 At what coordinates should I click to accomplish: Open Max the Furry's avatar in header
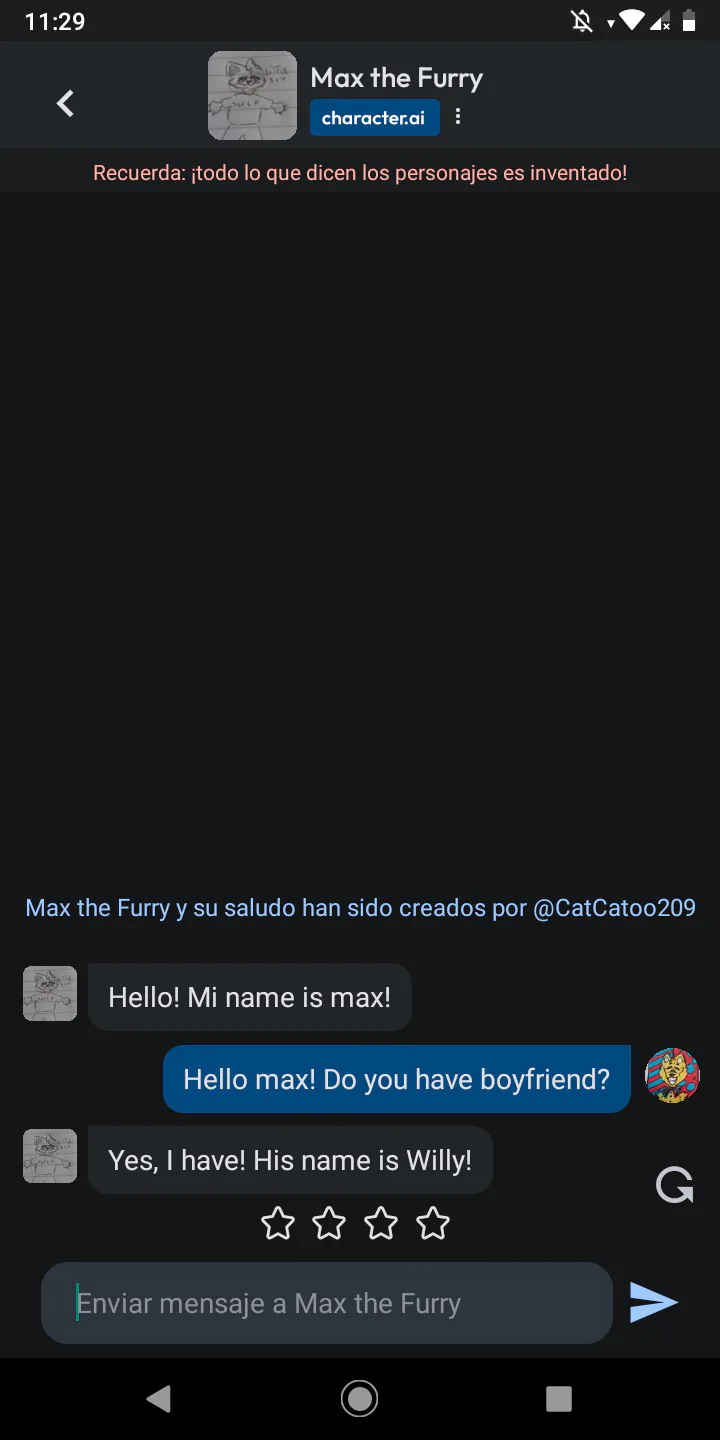pyautogui.click(x=252, y=96)
